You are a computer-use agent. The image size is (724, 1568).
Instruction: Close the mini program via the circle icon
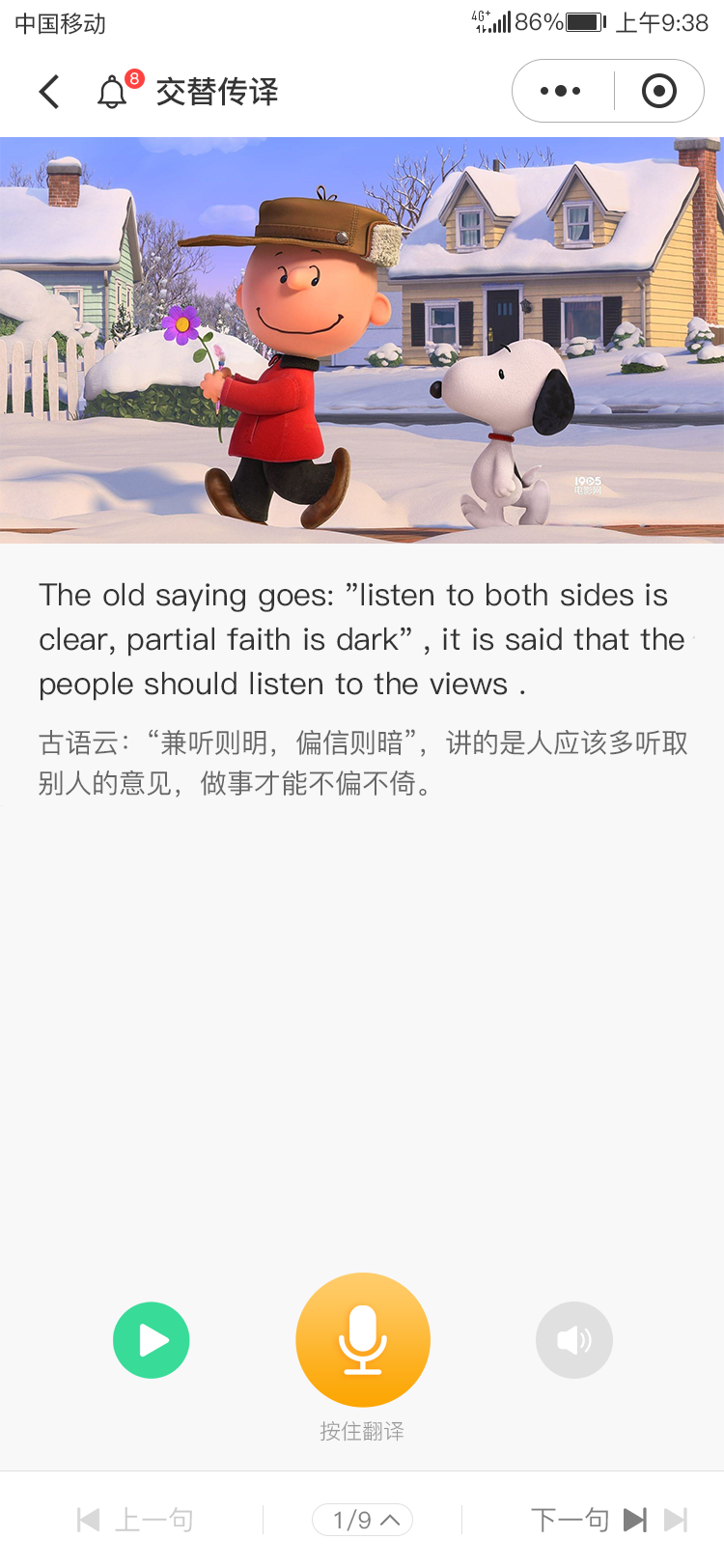(659, 92)
